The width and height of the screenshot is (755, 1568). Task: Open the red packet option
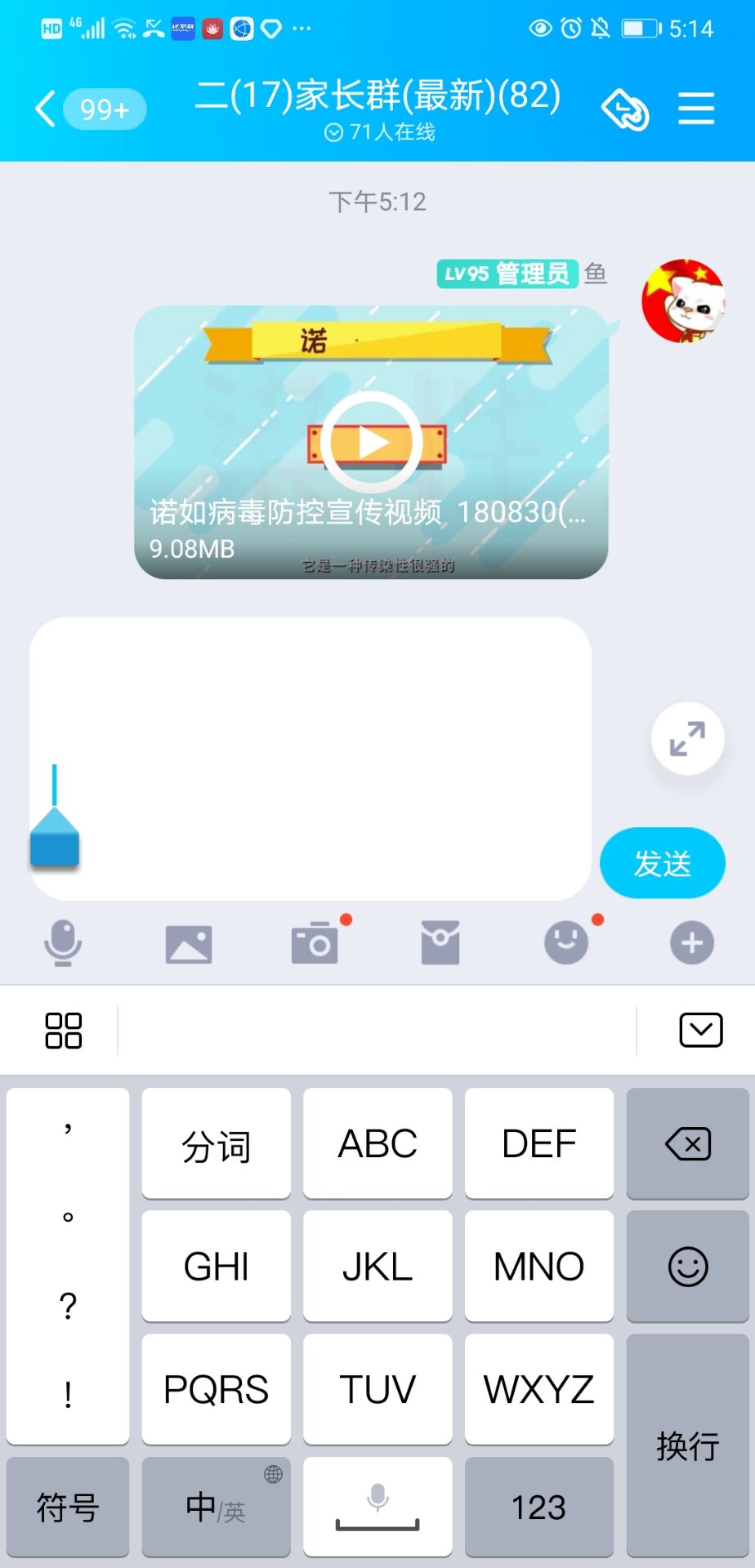440,942
